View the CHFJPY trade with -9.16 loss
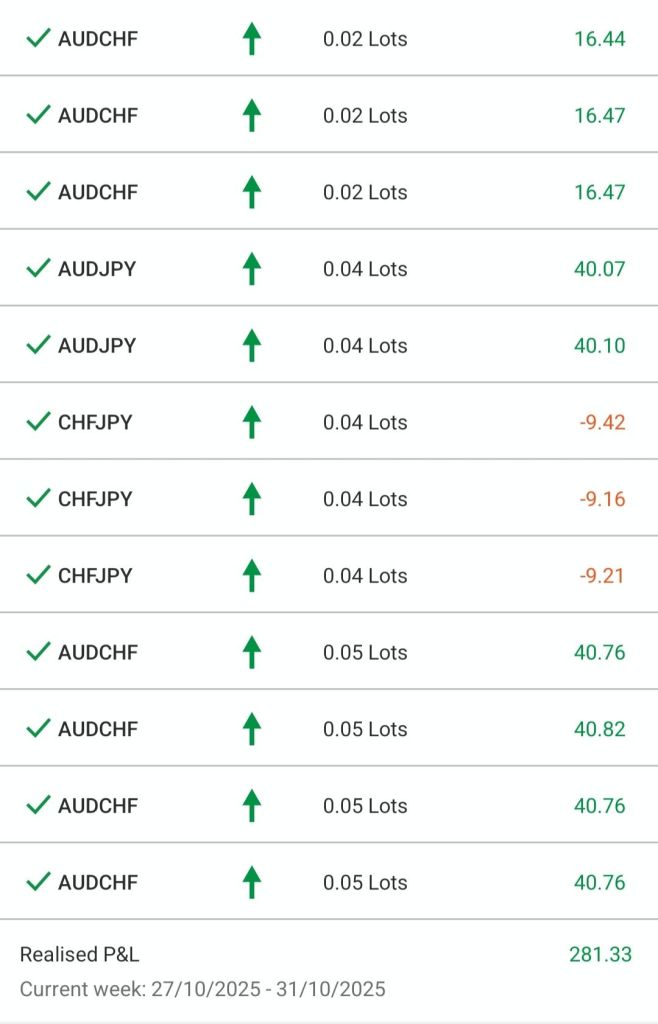This screenshot has height=1024, width=658. point(328,499)
